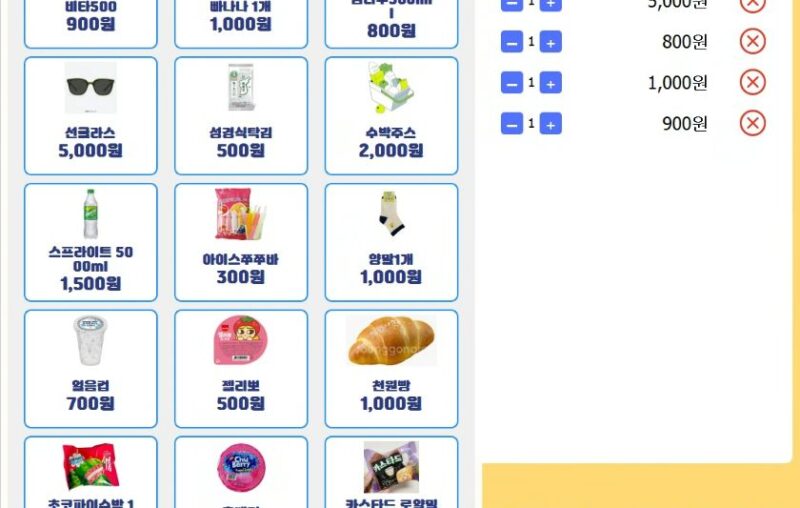Increase quantity of the 800원 cart item
The image size is (800, 508).
pyautogui.click(x=551, y=42)
